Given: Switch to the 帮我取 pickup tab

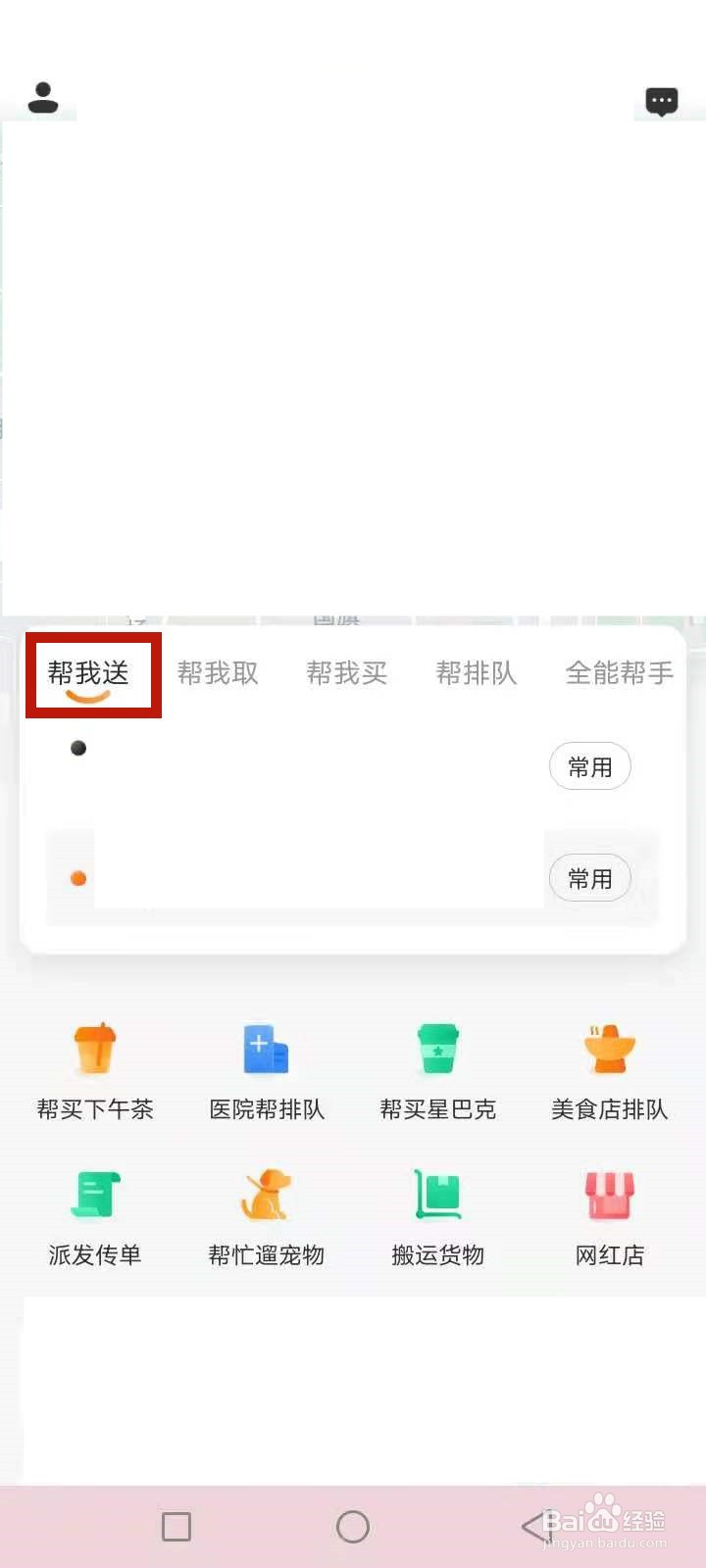Looking at the screenshot, I should tap(219, 672).
